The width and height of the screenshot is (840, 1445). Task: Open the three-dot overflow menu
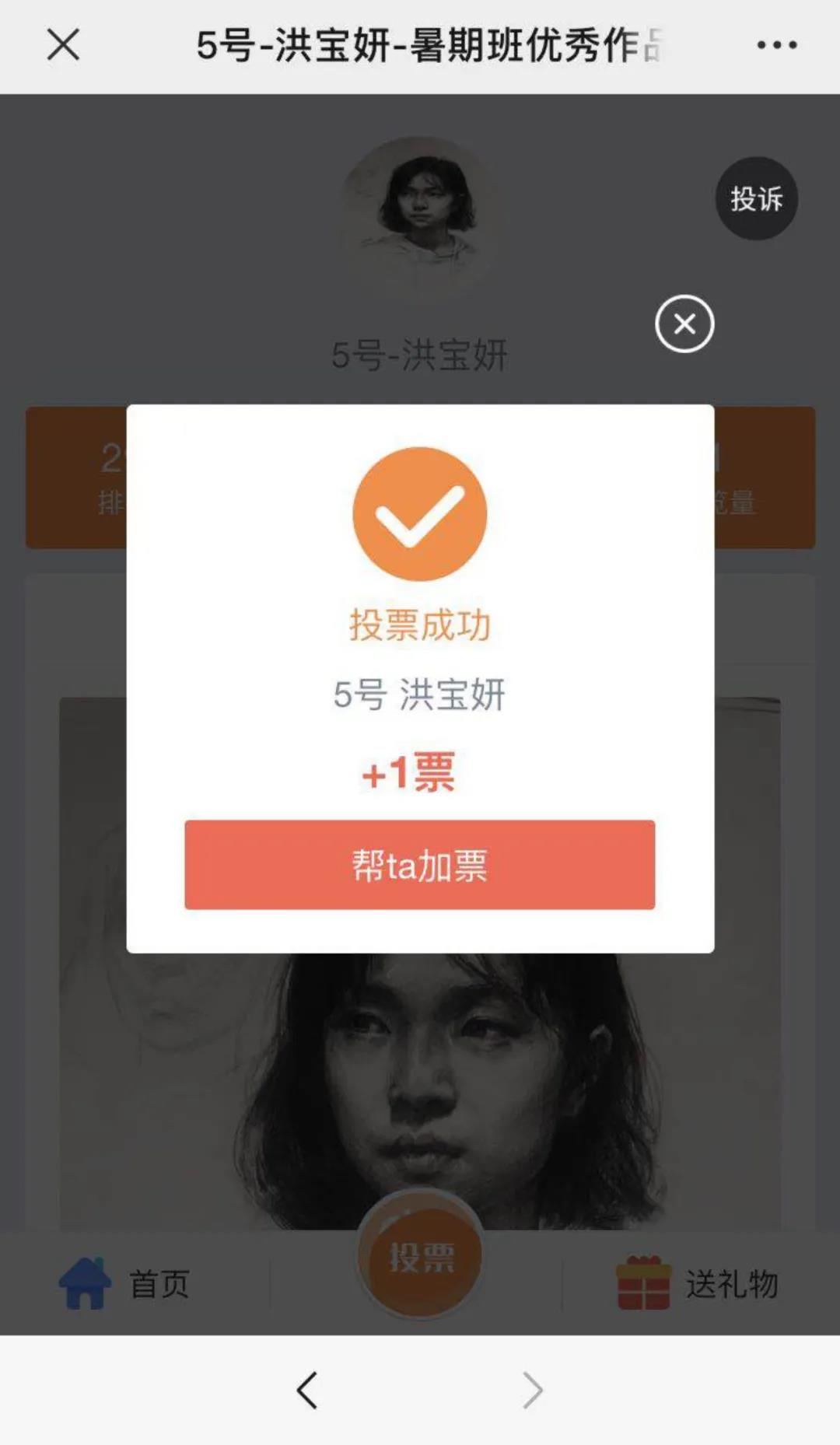(777, 45)
